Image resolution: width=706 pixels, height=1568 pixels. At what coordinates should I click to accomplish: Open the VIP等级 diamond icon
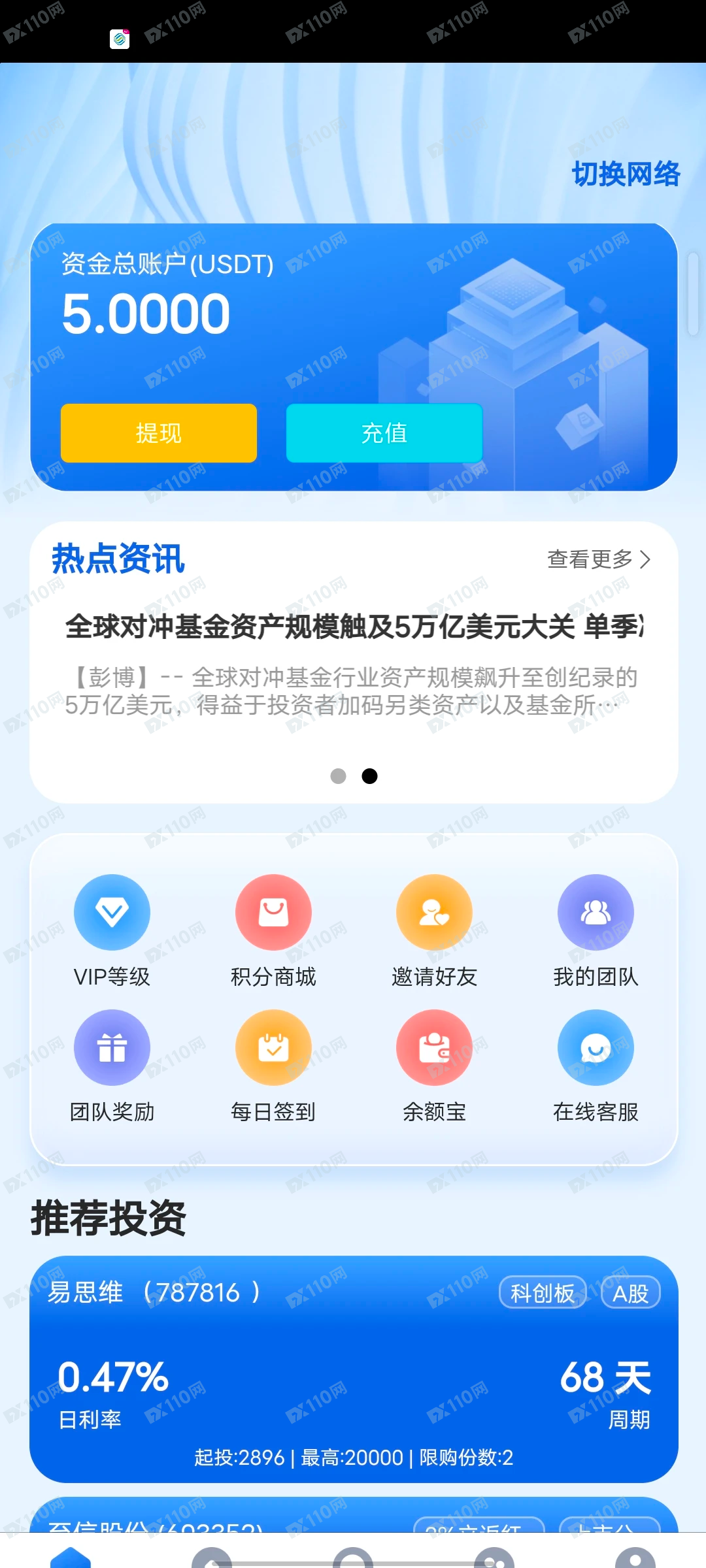coord(112,912)
